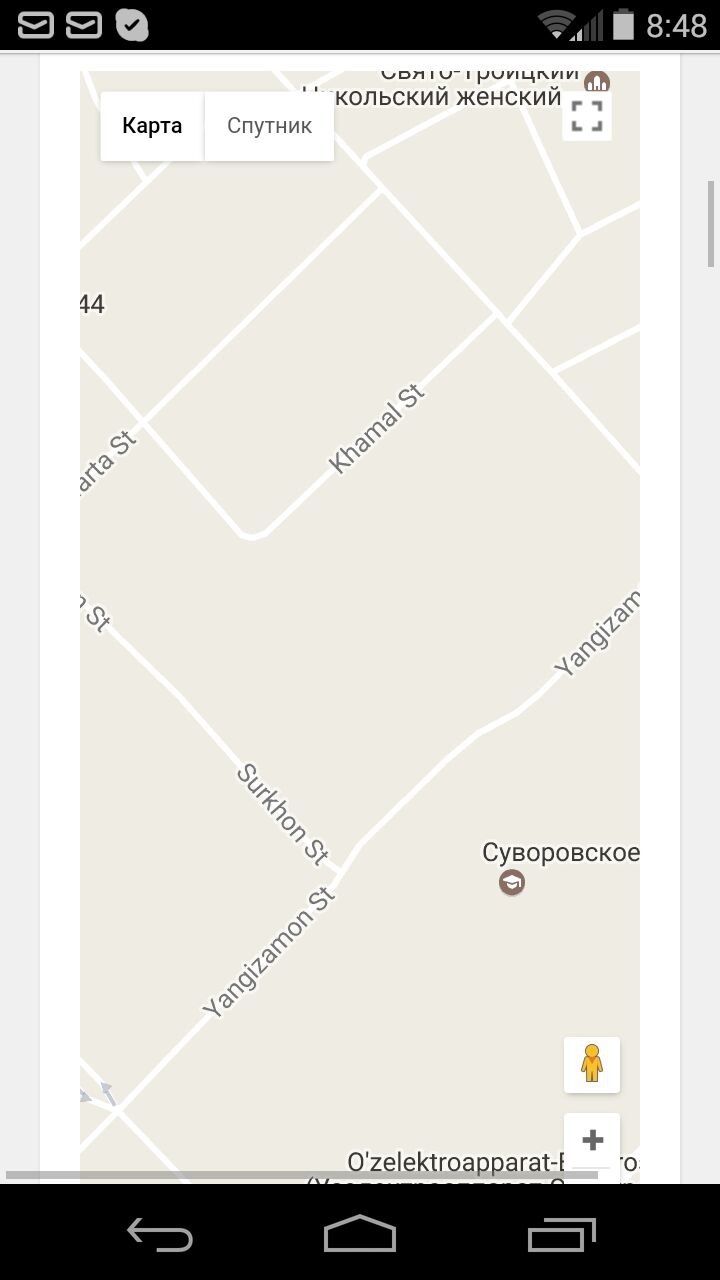Toggle fullscreen map view
This screenshot has width=720, height=1280.
(587, 116)
